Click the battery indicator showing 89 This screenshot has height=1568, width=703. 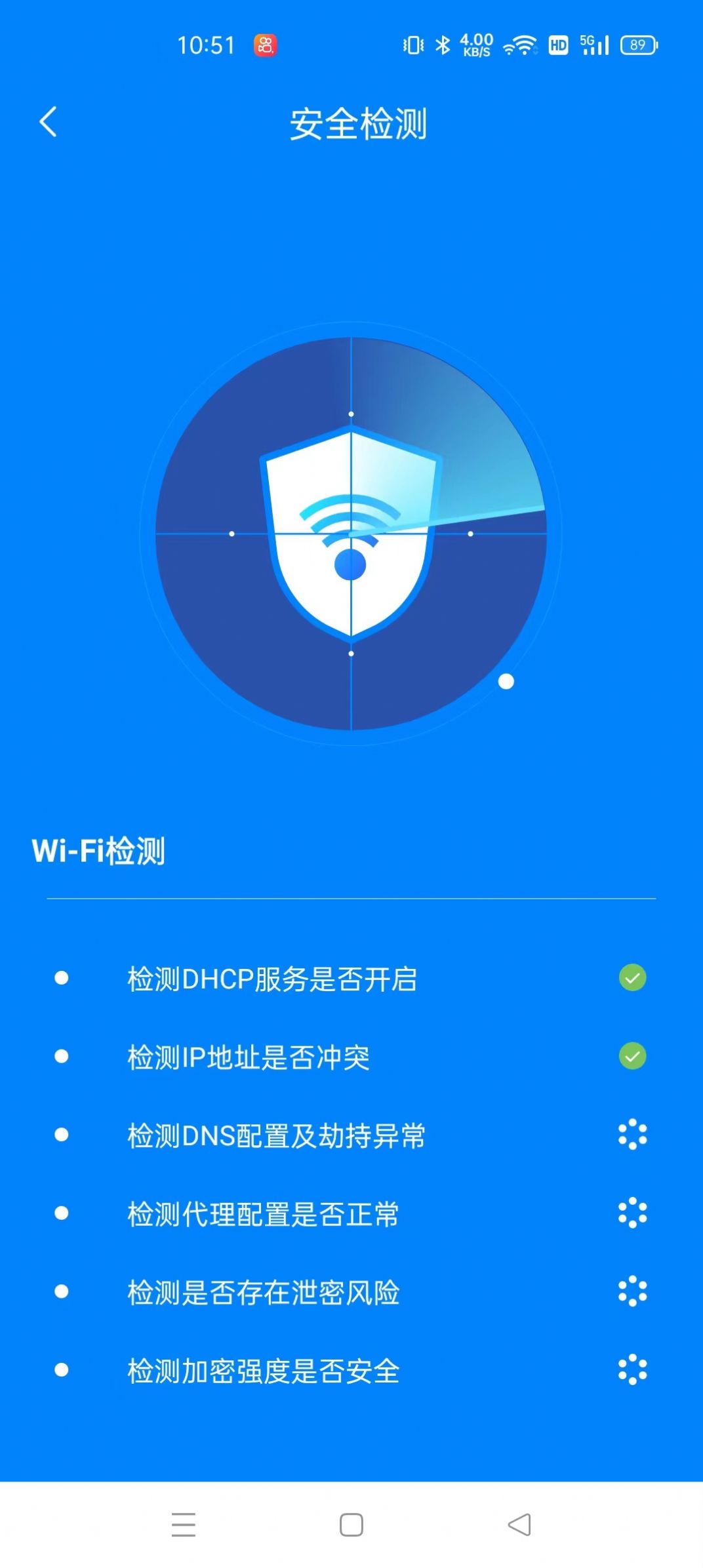click(637, 46)
